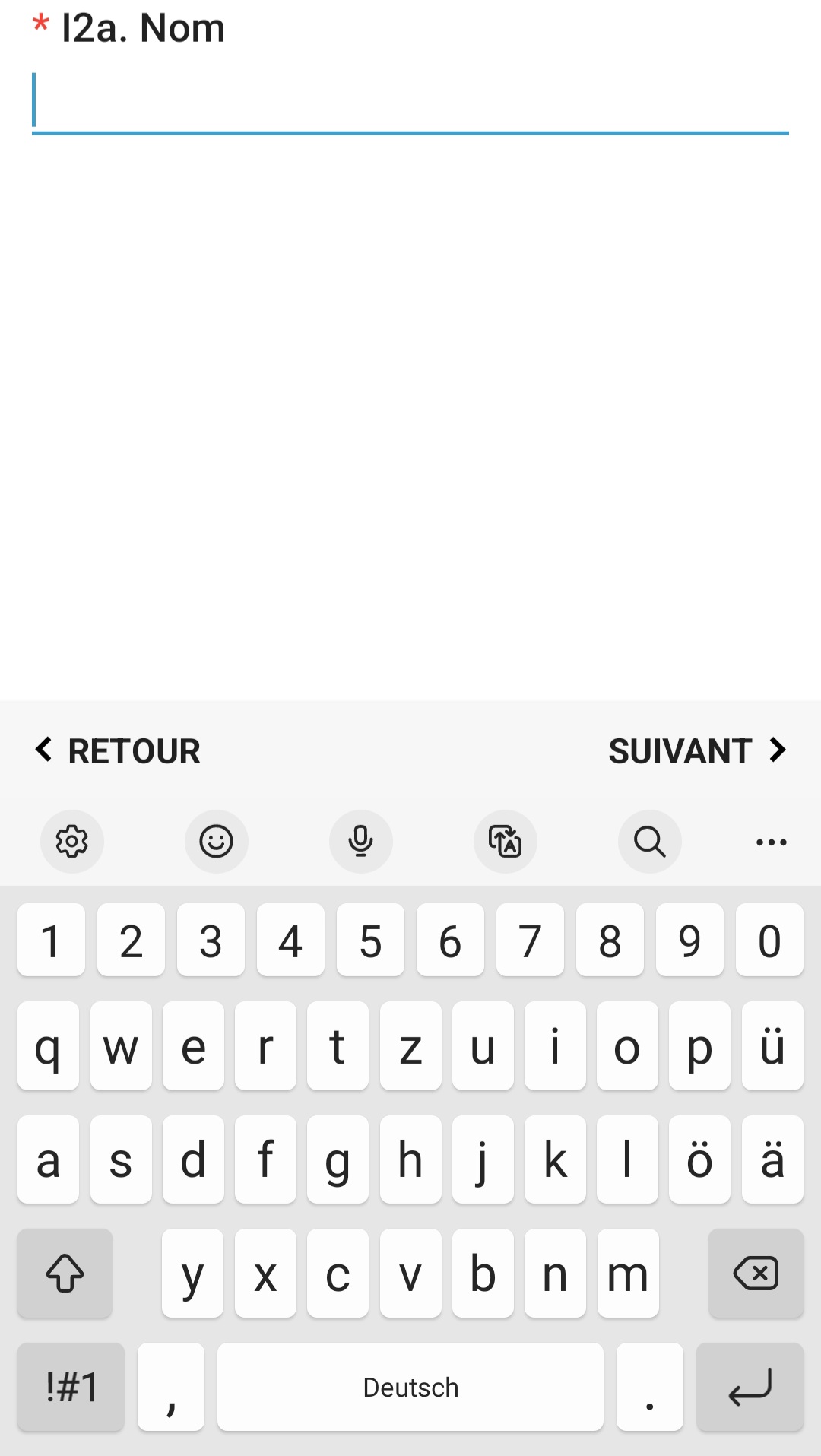Open keyboard search
821x1456 pixels.
(x=650, y=842)
